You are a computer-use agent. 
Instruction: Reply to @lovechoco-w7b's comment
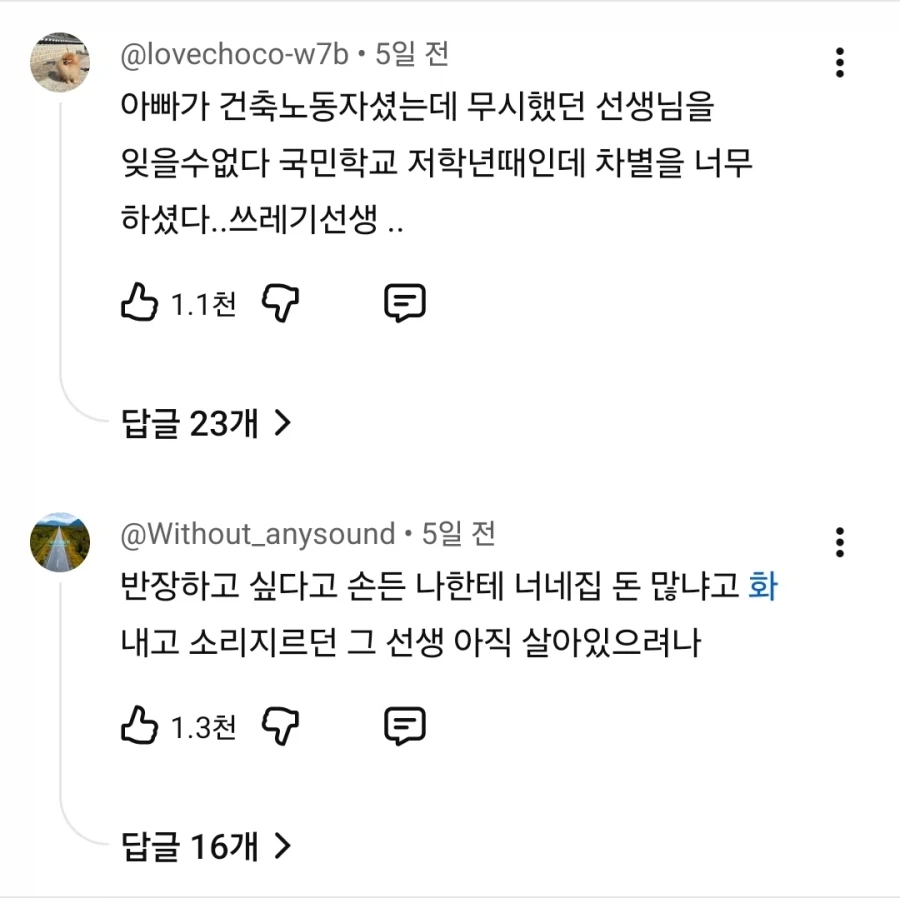[405, 302]
